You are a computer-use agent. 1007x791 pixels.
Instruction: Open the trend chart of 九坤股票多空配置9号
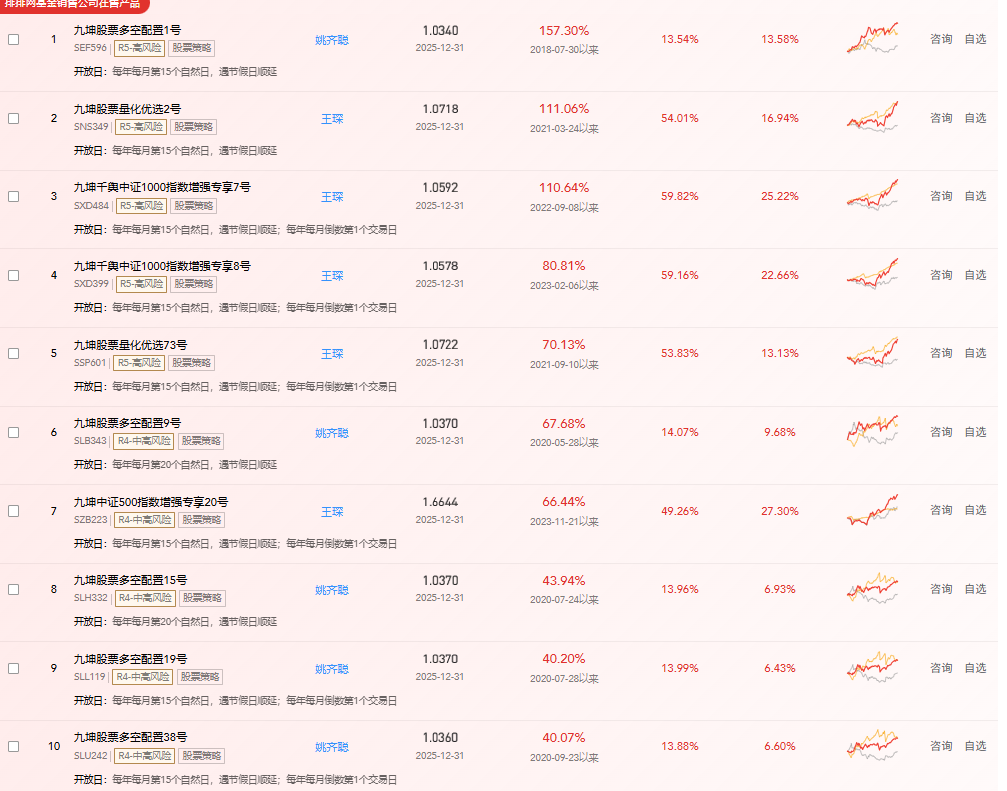click(872, 431)
